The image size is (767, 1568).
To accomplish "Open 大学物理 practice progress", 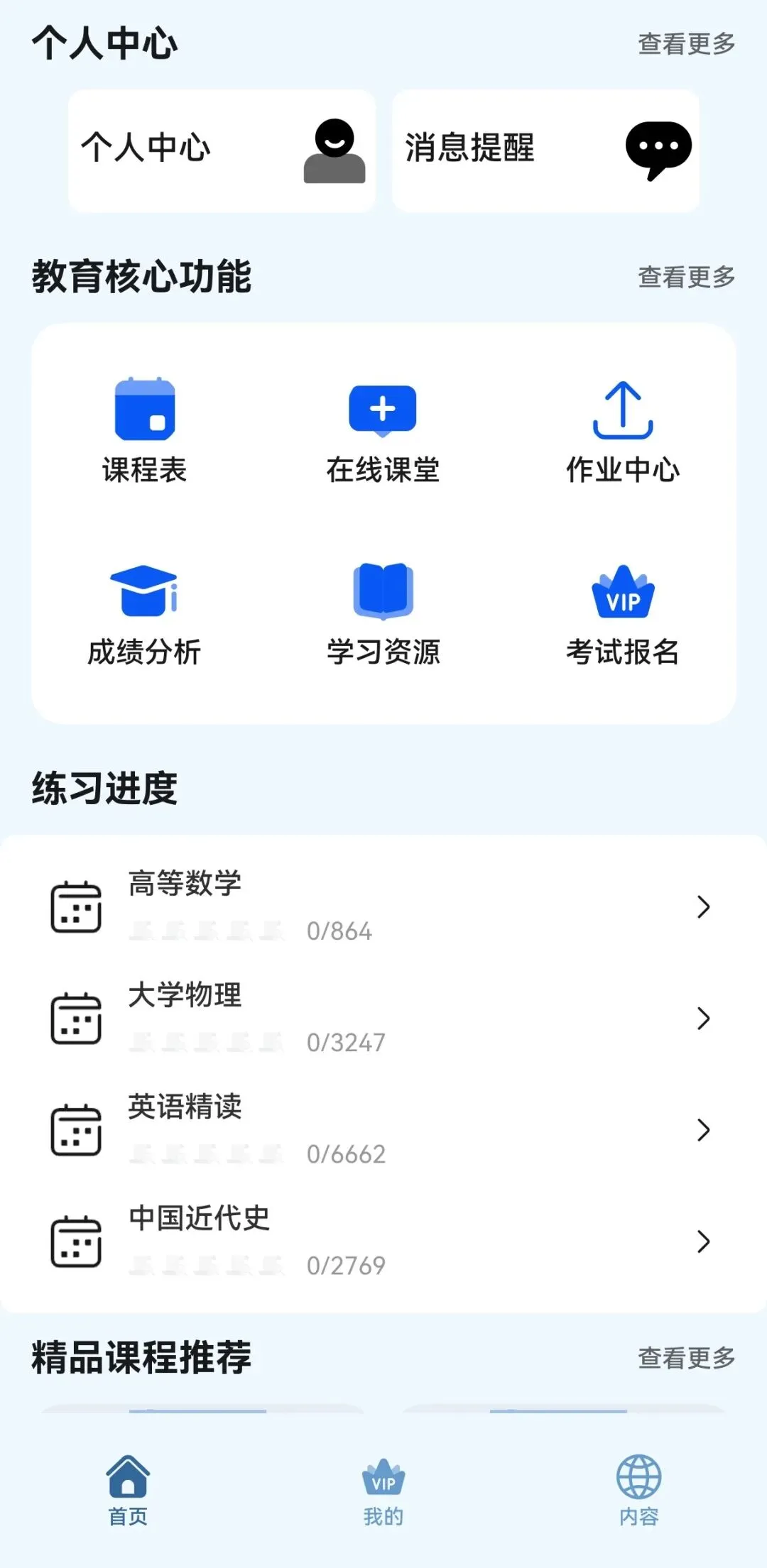I will coord(383,1018).
